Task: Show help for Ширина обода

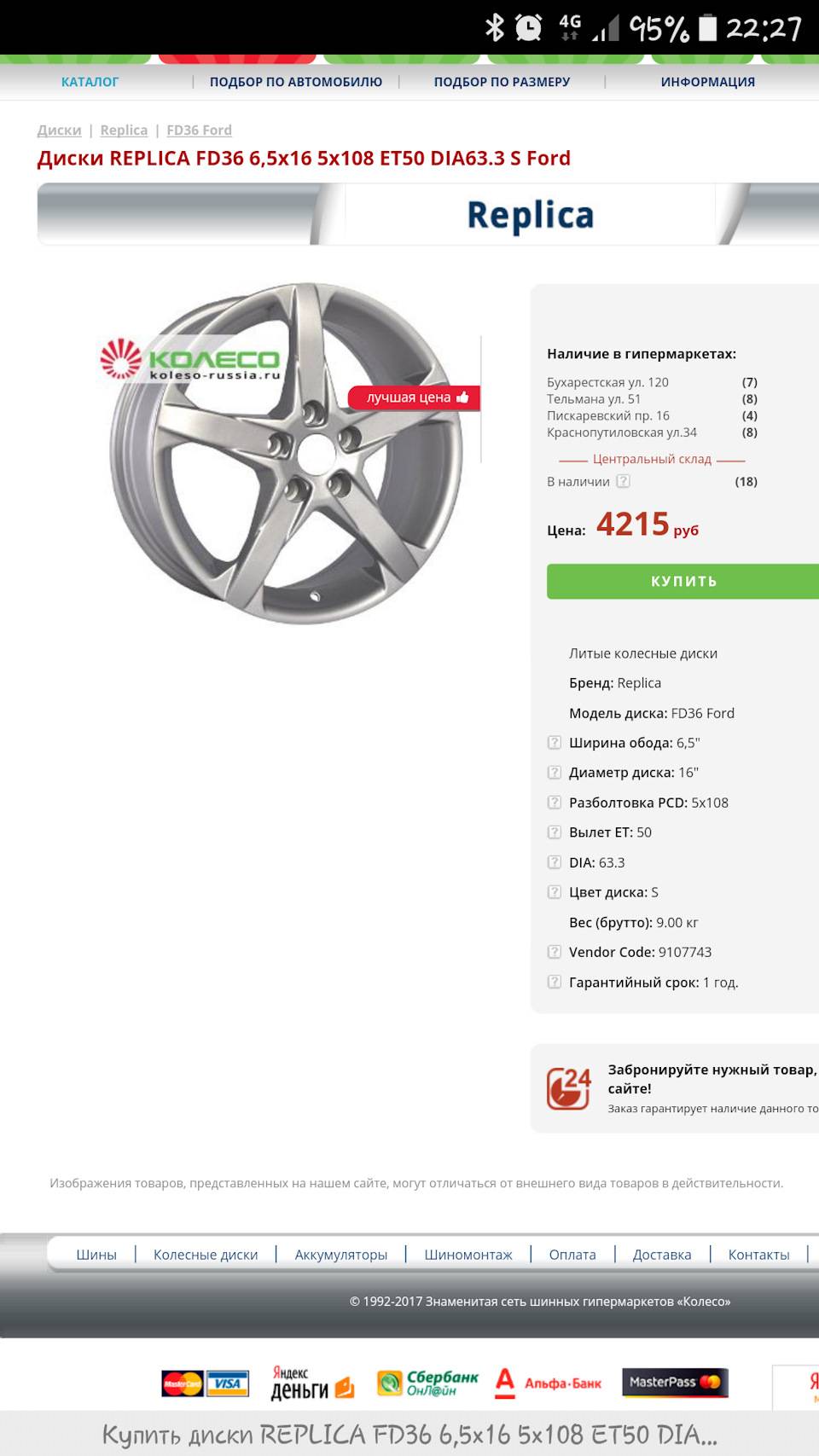Action: (x=554, y=742)
